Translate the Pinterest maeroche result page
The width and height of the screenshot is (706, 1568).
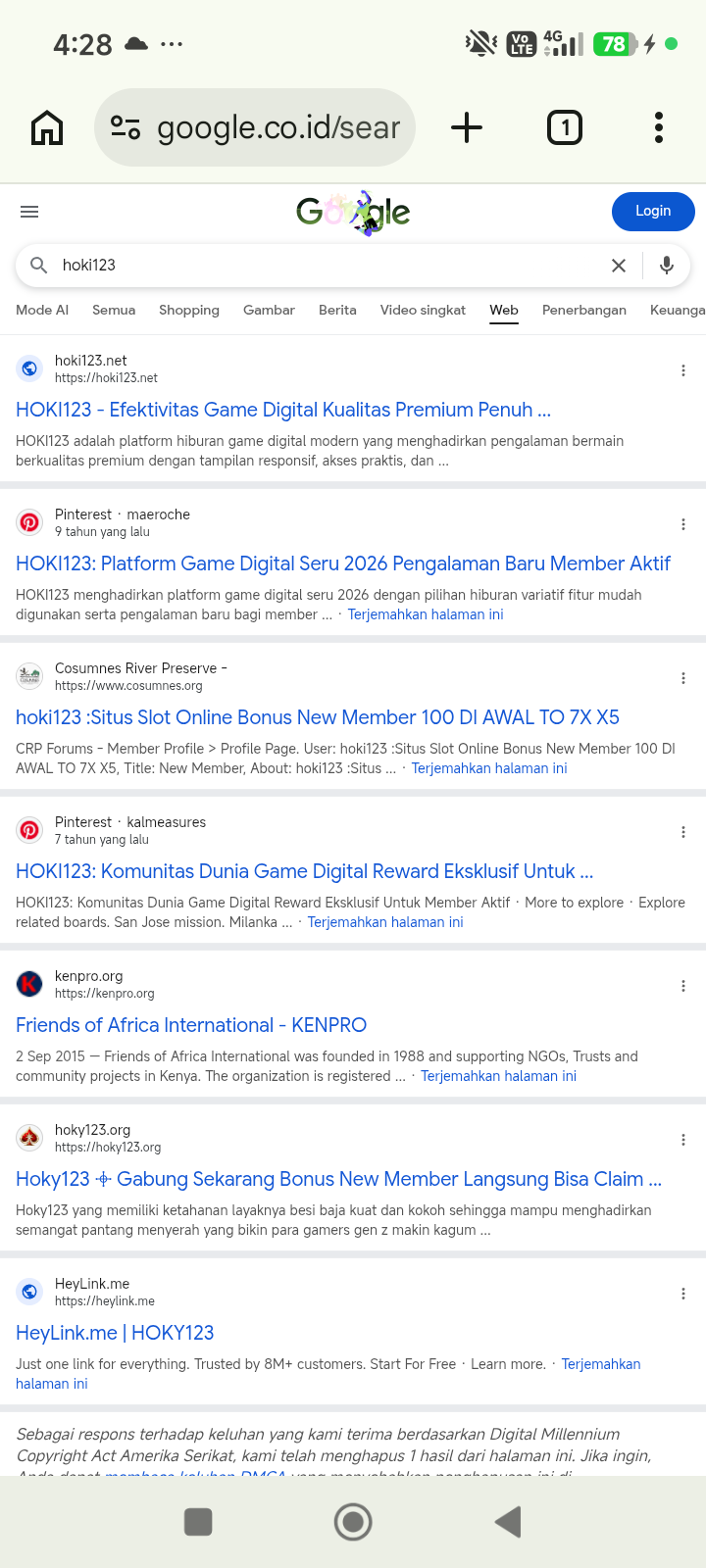tap(426, 614)
